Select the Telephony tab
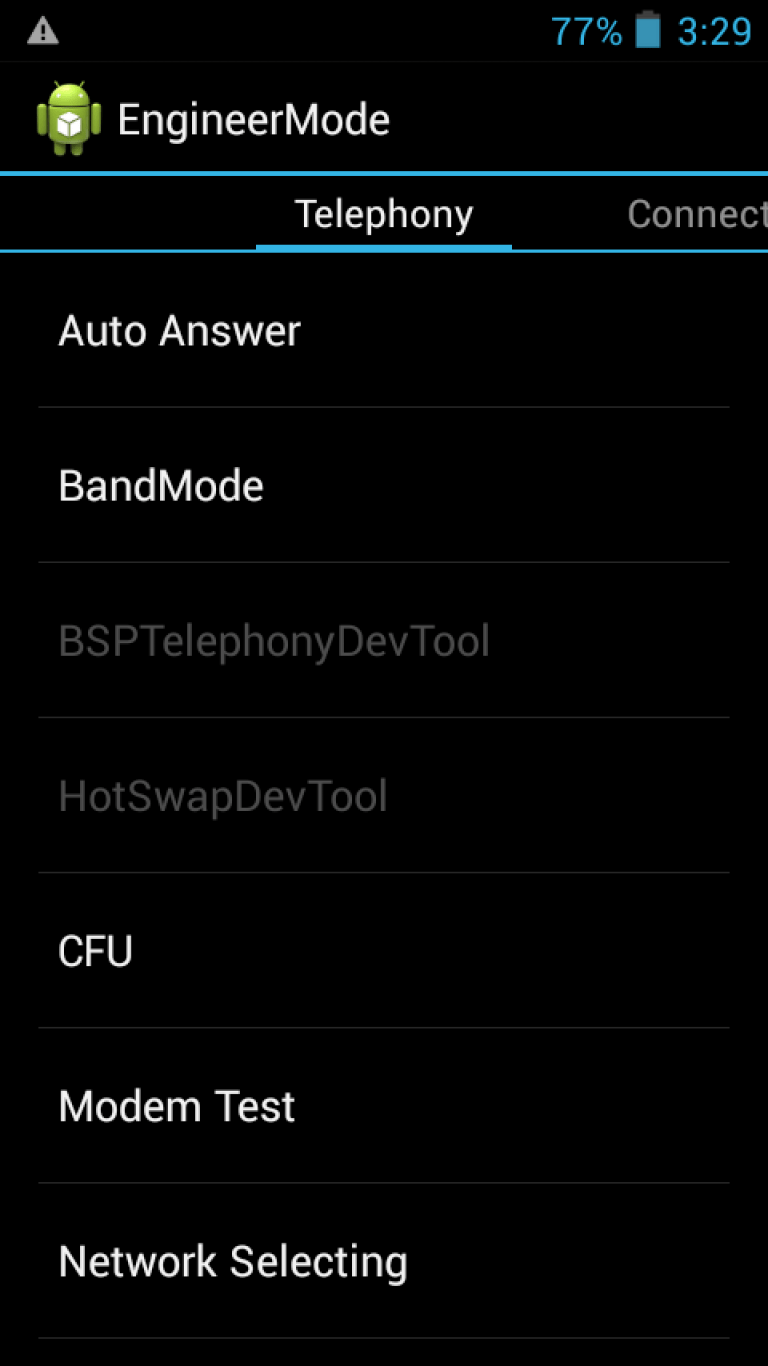Viewport: 768px width, 1366px height. [x=384, y=214]
